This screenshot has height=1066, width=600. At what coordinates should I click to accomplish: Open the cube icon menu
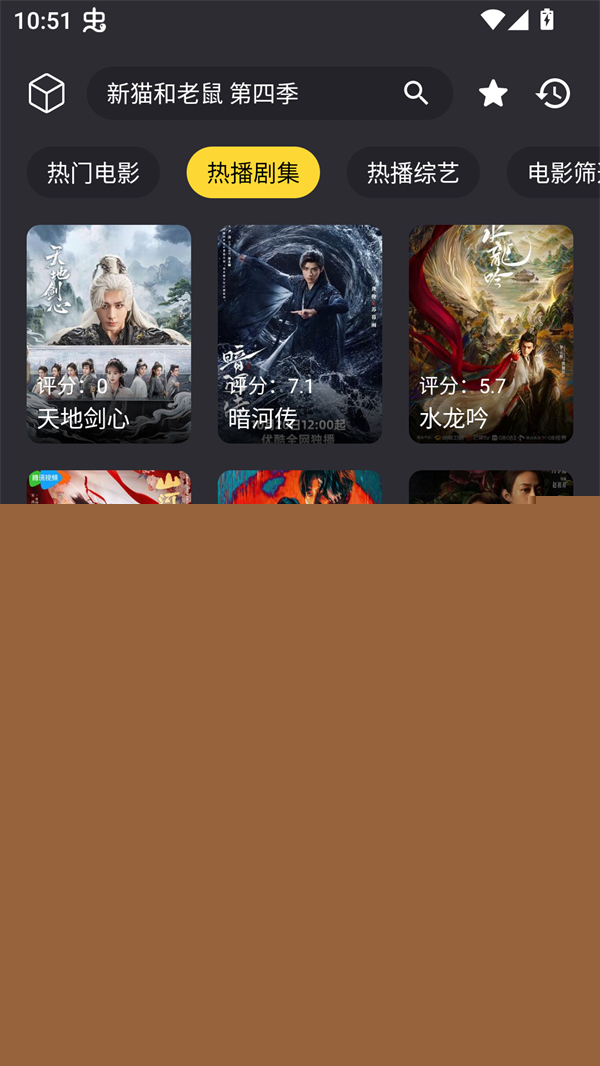pyautogui.click(x=46, y=93)
